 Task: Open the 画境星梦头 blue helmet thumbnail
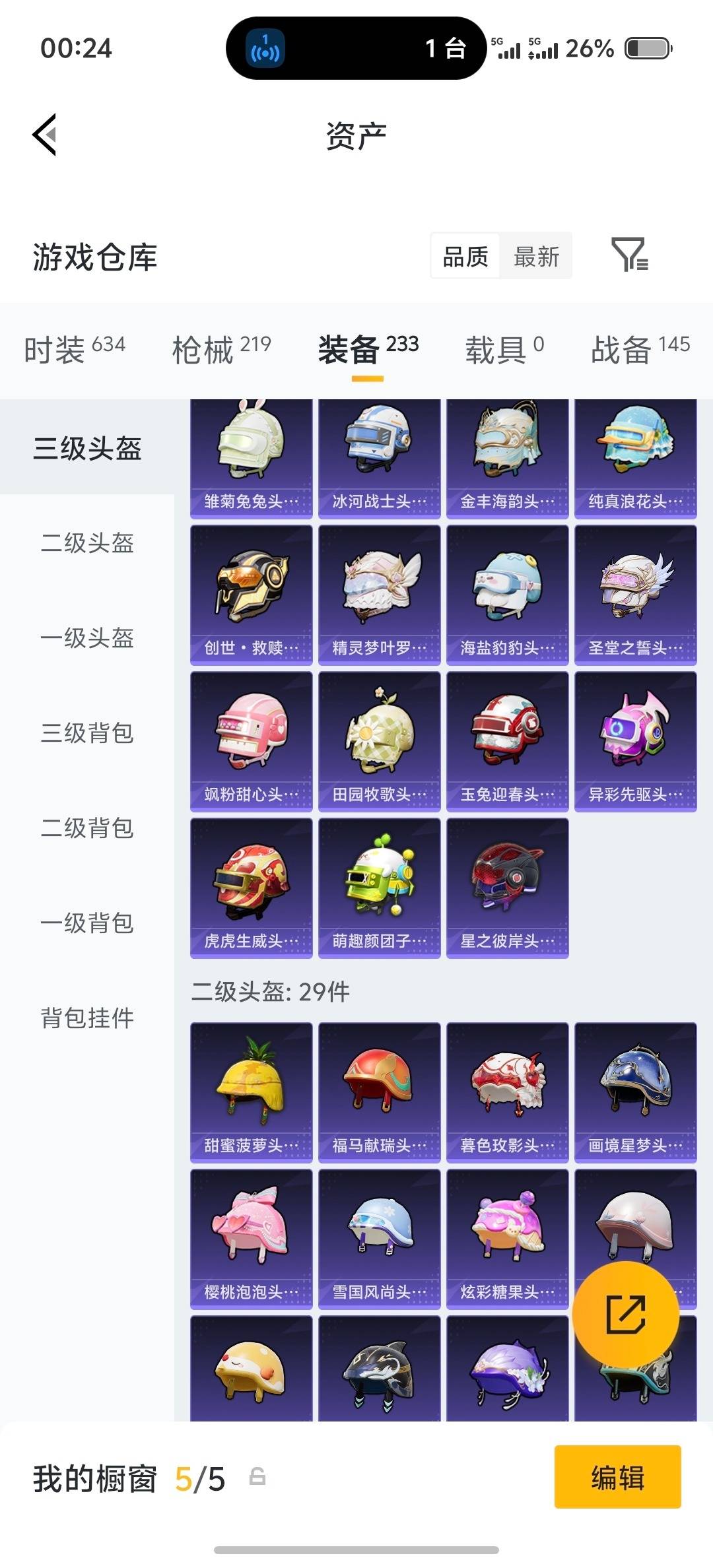pos(634,1089)
